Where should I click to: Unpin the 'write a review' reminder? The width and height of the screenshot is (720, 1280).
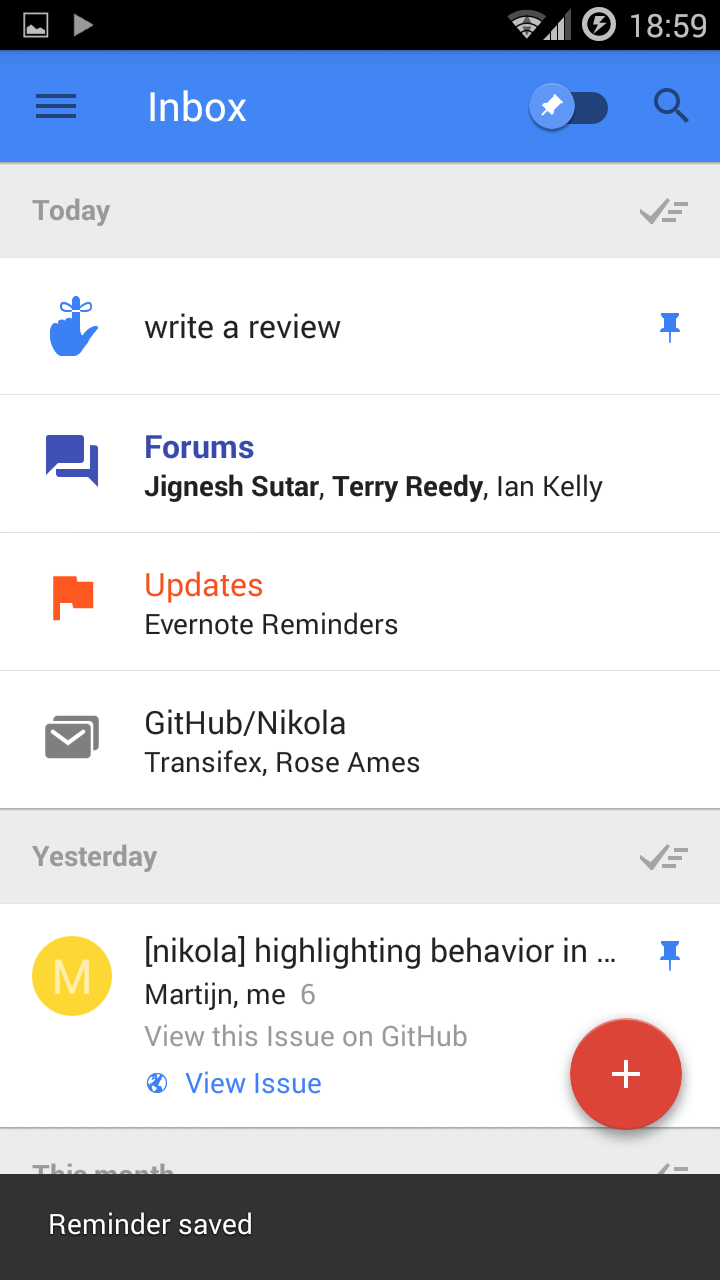coord(670,327)
